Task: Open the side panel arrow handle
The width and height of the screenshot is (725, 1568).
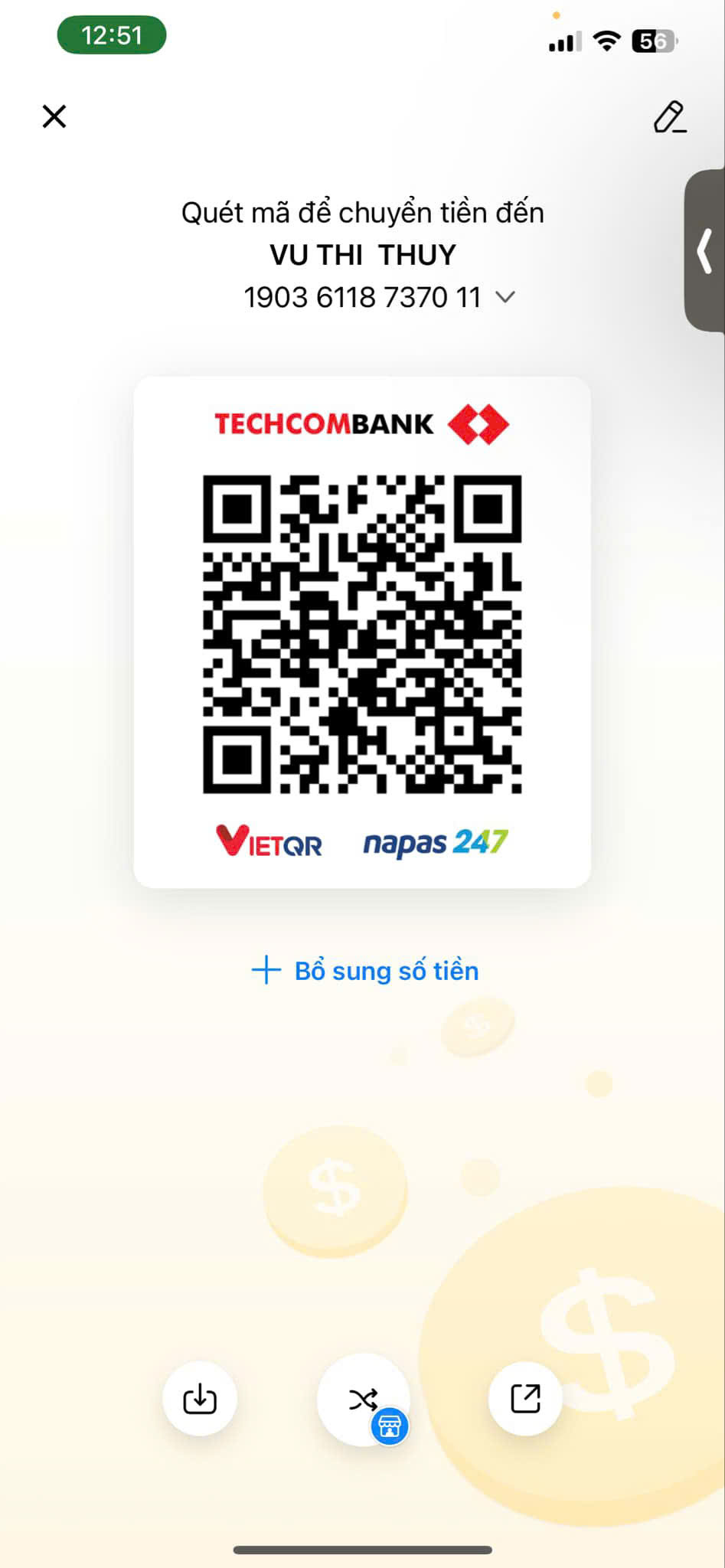Action: [x=705, y=251]
